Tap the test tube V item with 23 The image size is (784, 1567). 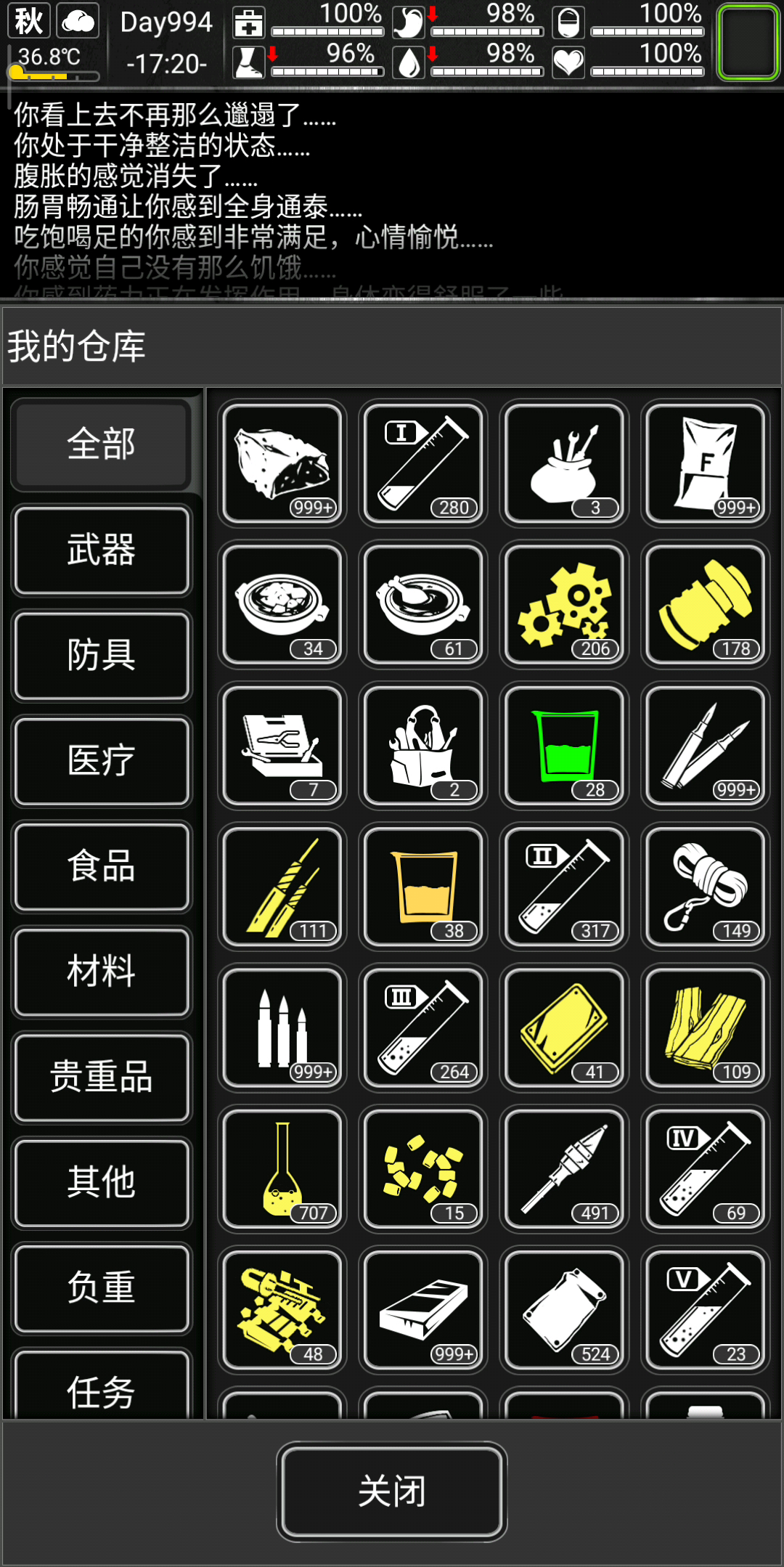706,1309
